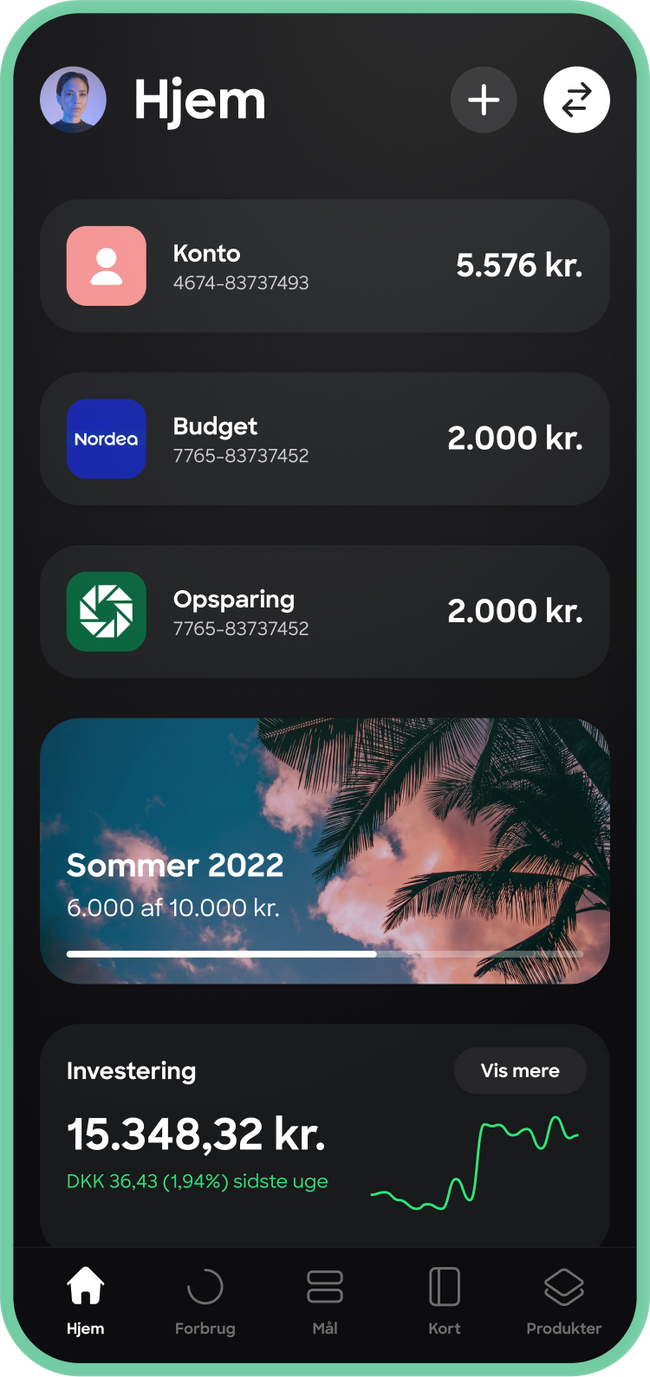Image resolution: width=650 pixels, height=1377 pixels.
Task: Open the transfer arrows button
Action: 576,100
